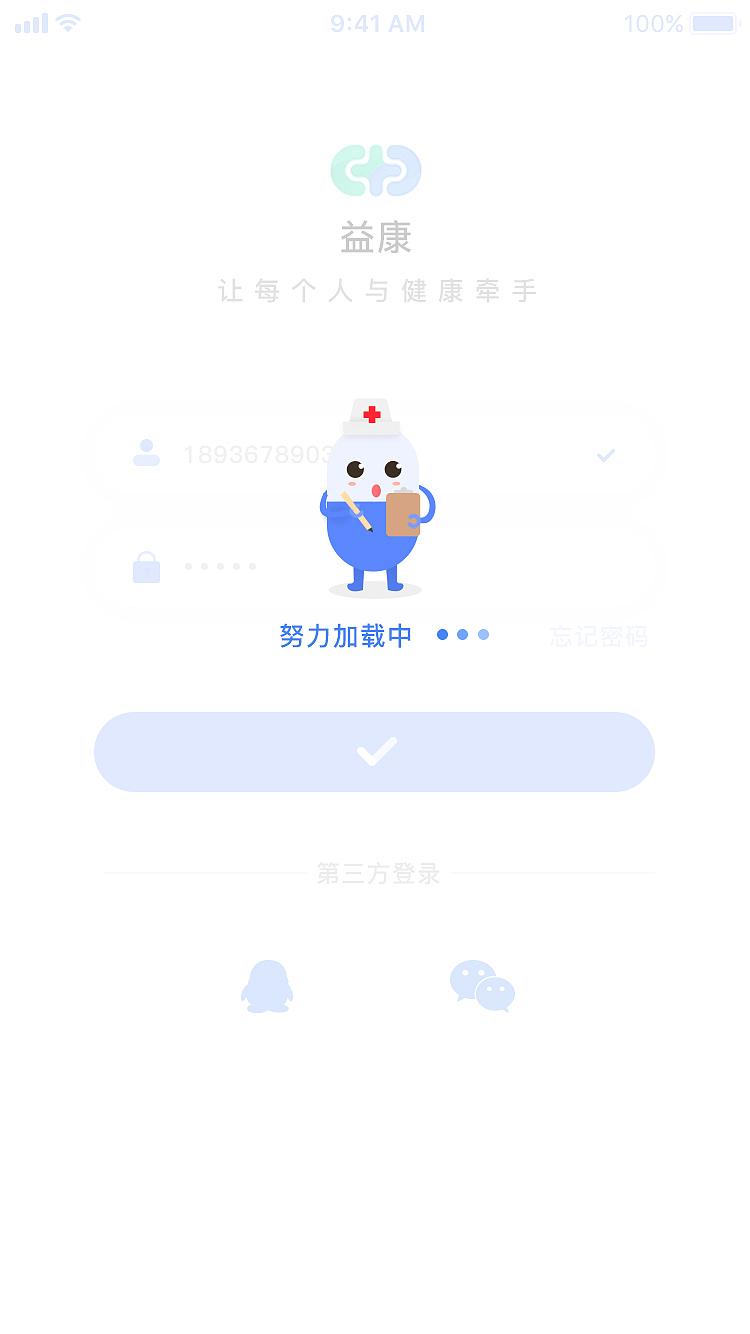Click the lock icon in password field
Image resolution: width=750 pixels, height=1334 pixels.
(146, 567)
